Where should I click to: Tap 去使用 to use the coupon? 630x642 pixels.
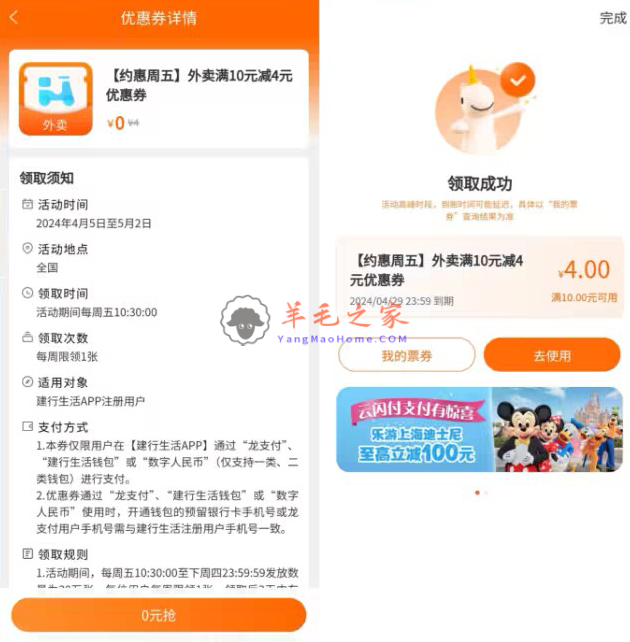(551, 355)
